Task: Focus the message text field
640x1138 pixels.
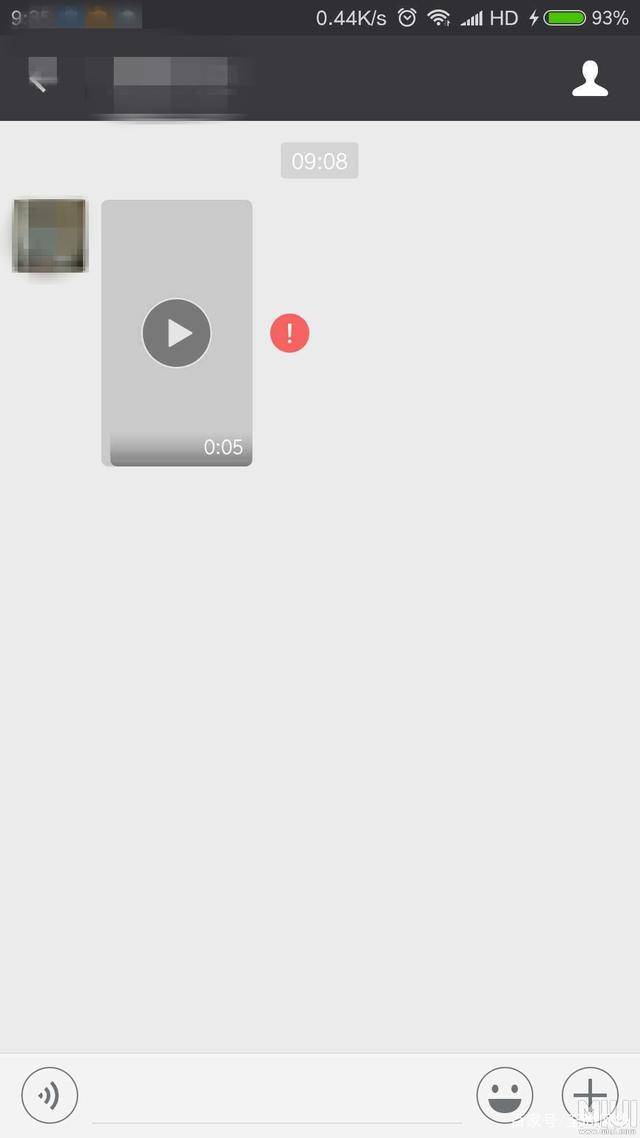Action: (x=276, y=1096)
